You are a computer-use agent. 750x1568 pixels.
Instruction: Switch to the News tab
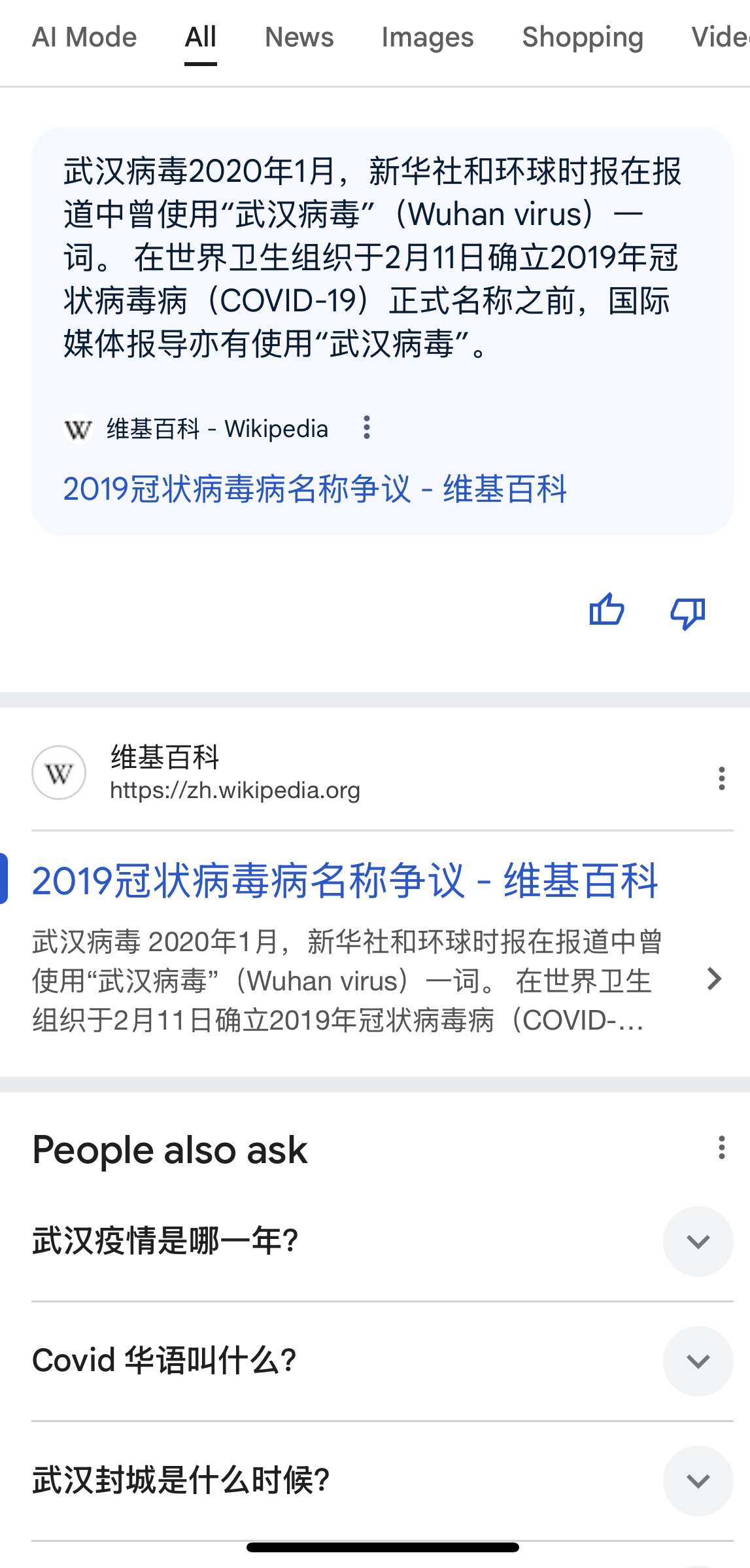[x=299, y=37]
